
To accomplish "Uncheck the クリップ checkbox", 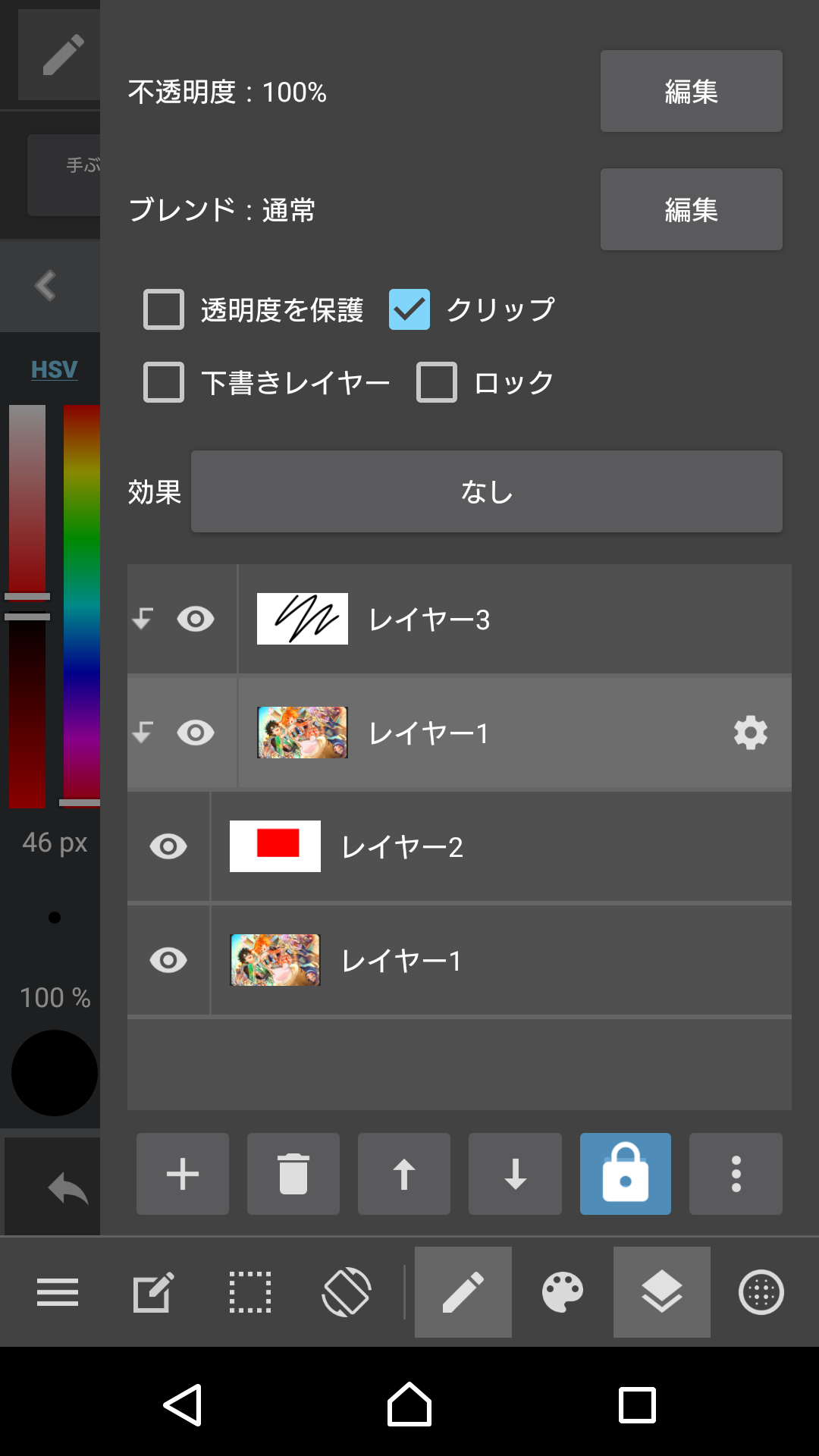I will coord(409,309).
